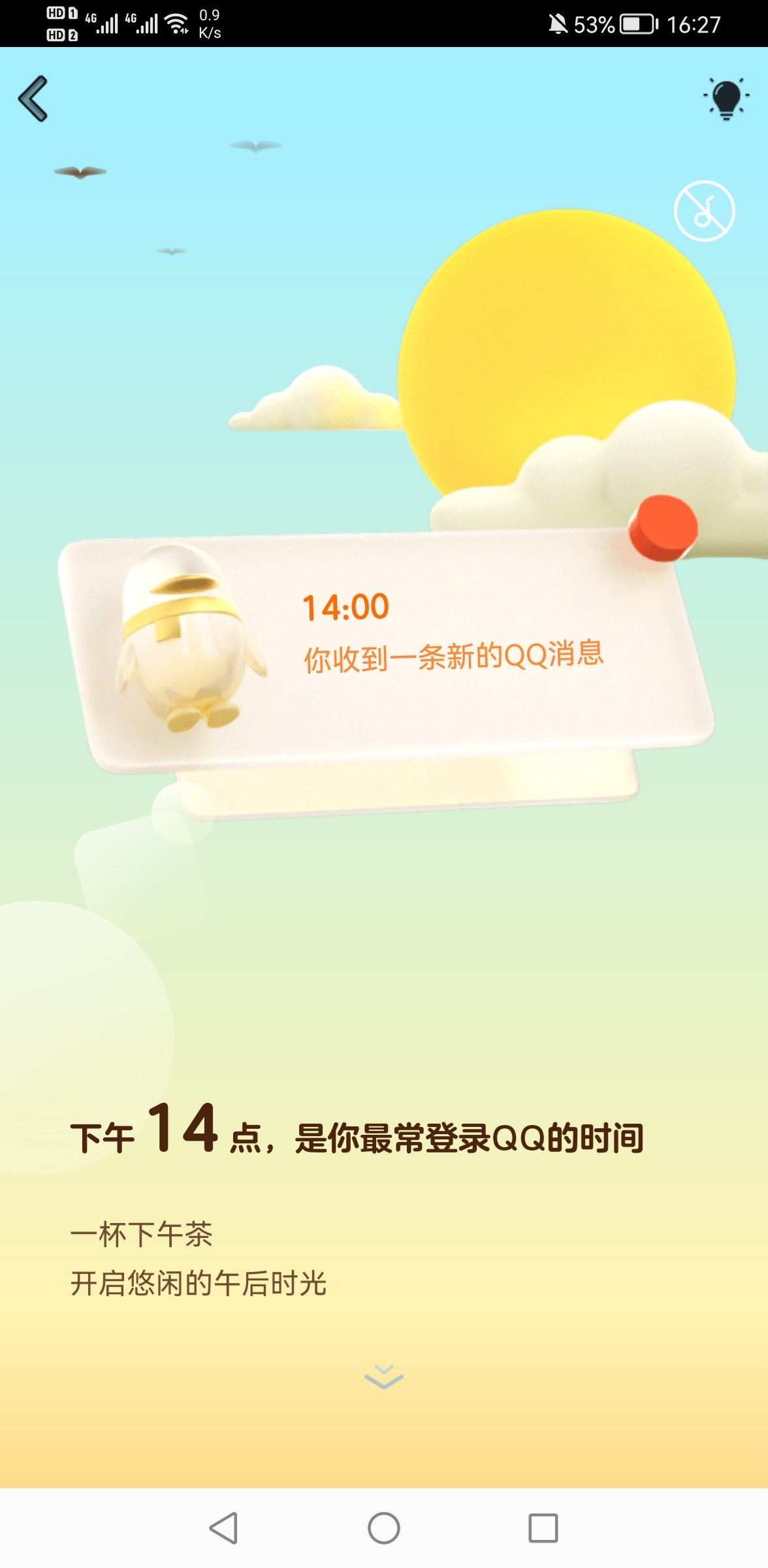Tap the light bulb icon
This screenshot has width=768, height=1568.
726,99
